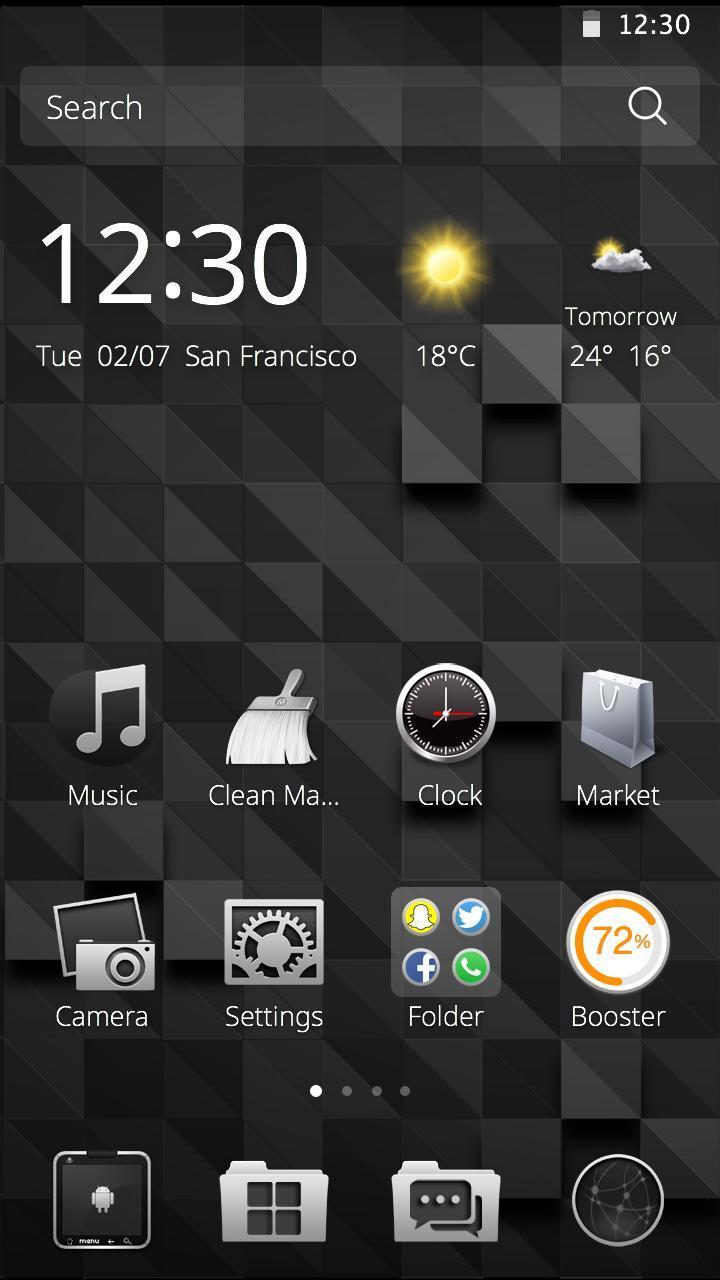Open the phone icon in the dock

(x=102, y=1200)
